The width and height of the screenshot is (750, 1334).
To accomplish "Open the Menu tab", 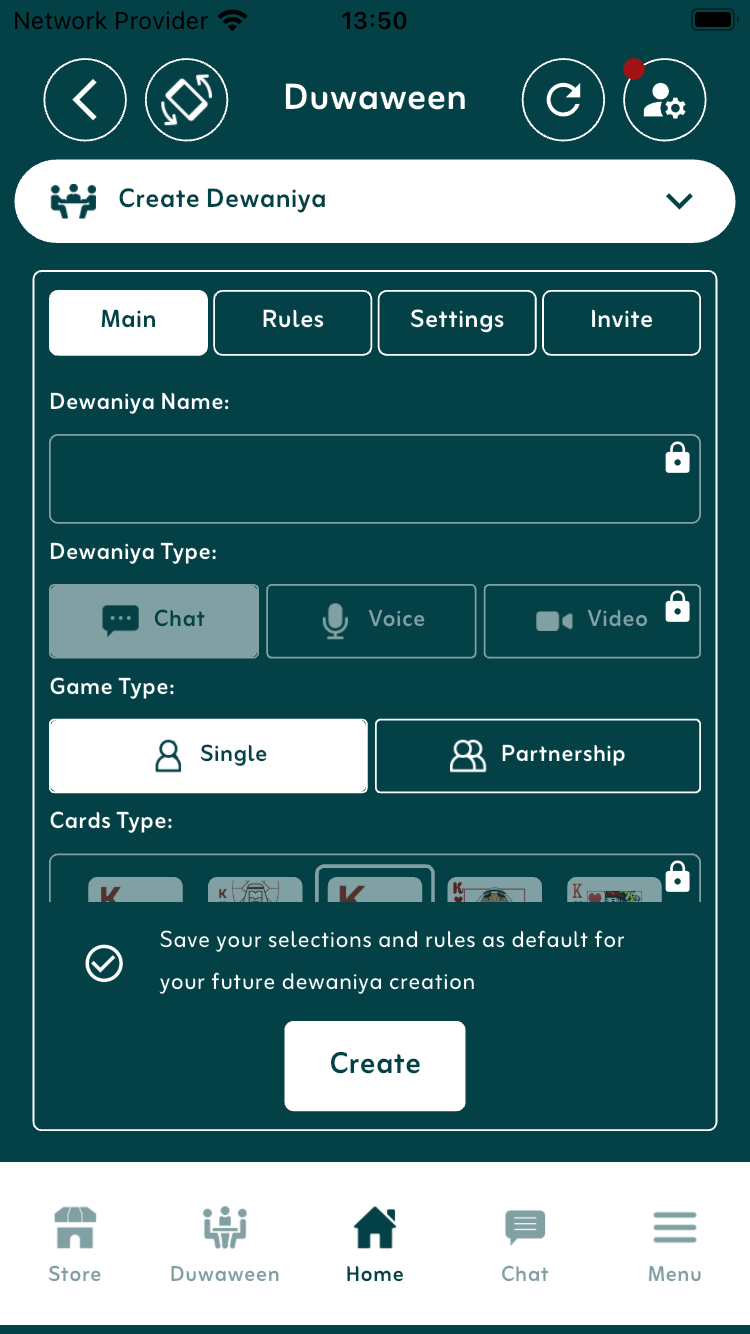I will pos(675,1243).
